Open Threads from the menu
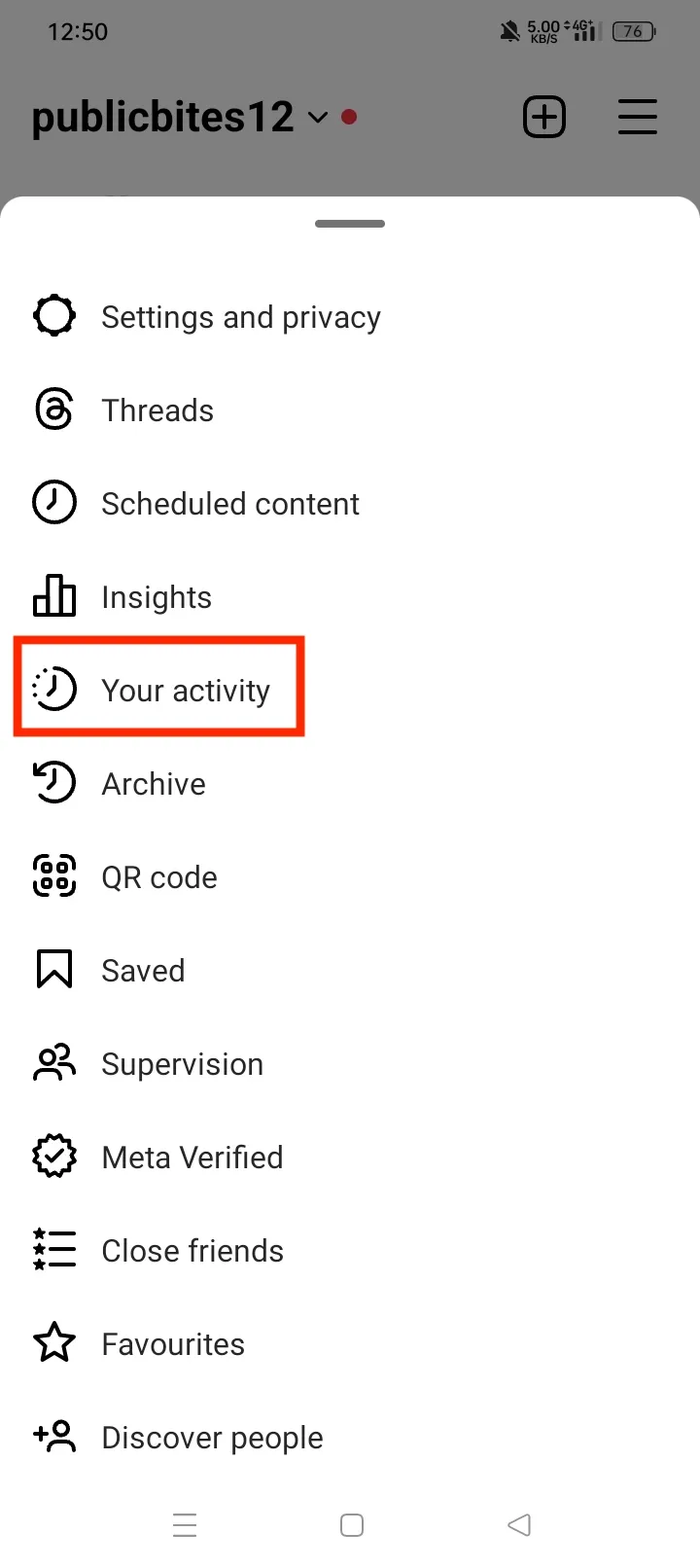This screenshot has height=1568, width=700. click(x=157, y=410)
